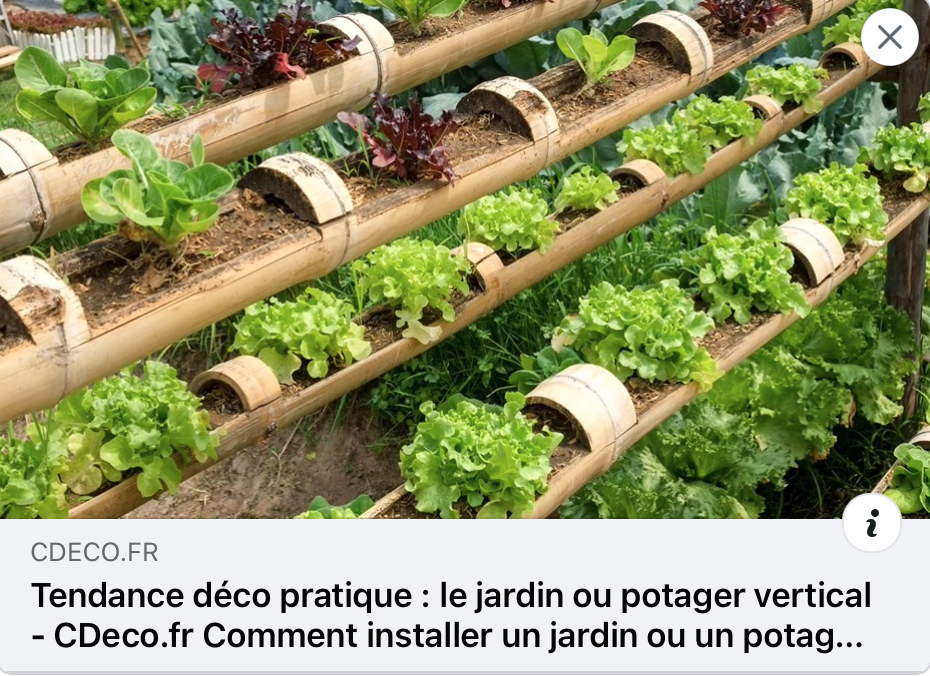The height and width of the screenshot is (676, 930).
Task: Open the info icon on the preview
Action: (872, 523)
